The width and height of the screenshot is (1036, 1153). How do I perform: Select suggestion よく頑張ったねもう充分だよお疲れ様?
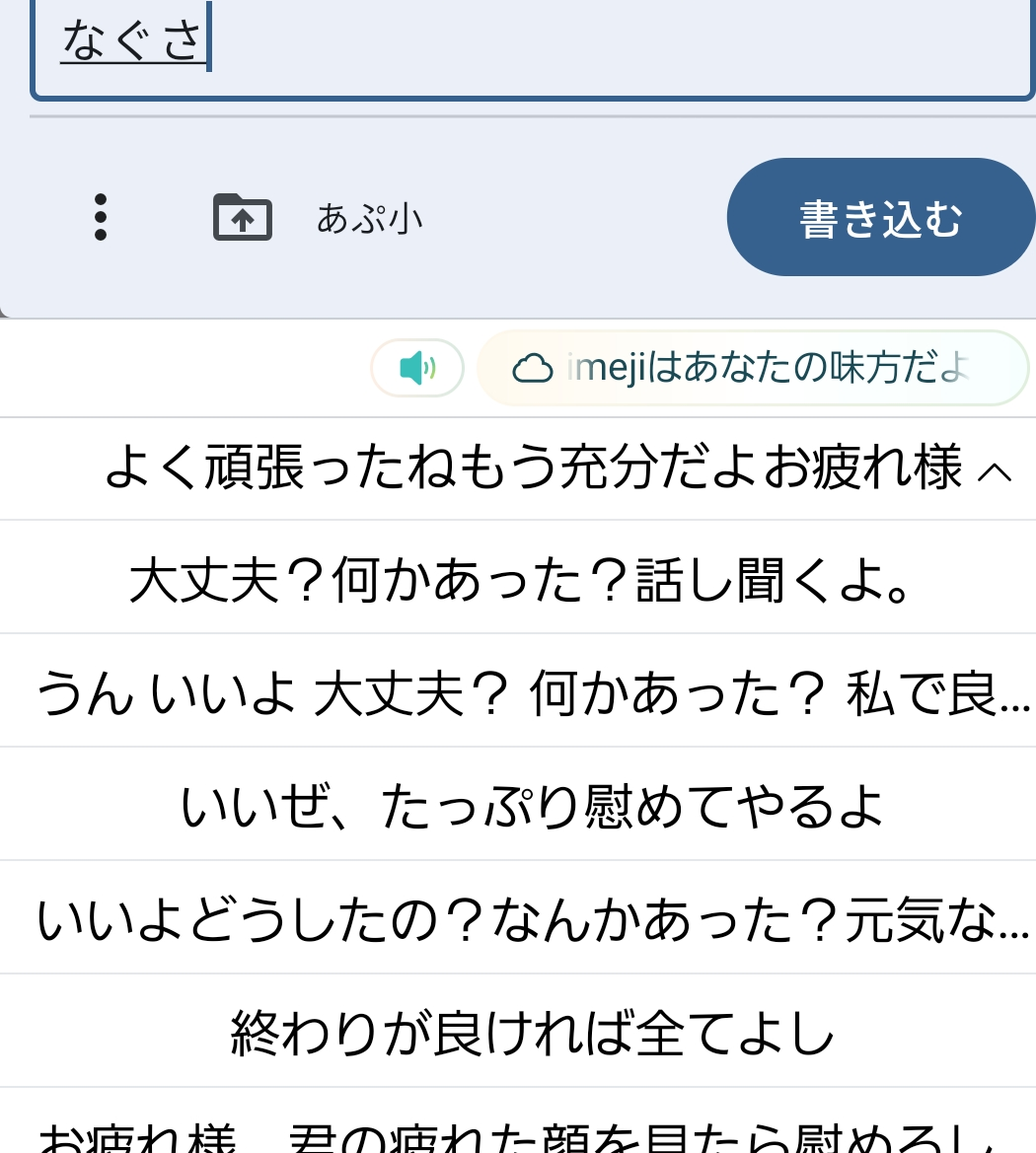[533, 468]
